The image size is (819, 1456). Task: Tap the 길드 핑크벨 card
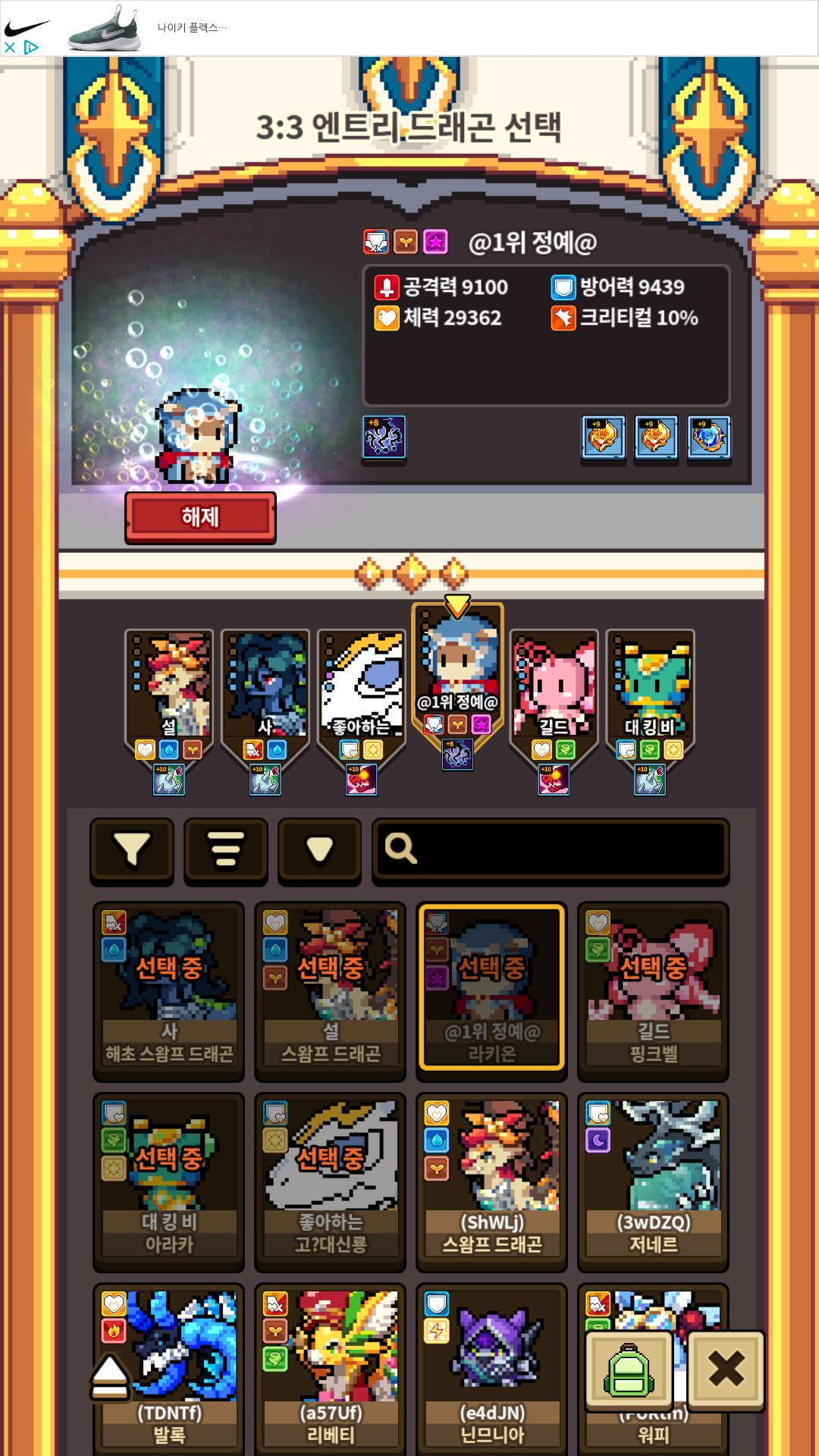[653, 991]
